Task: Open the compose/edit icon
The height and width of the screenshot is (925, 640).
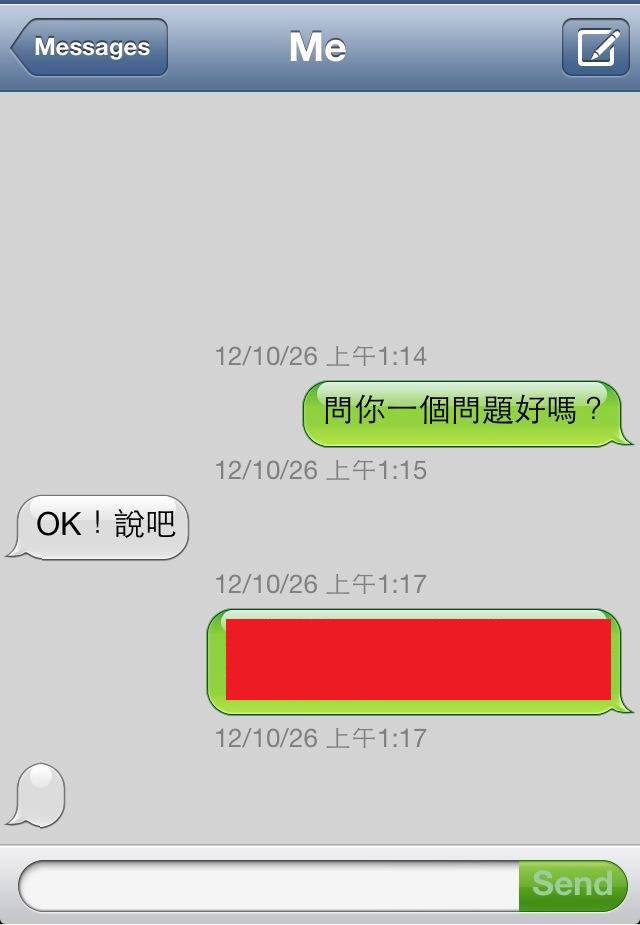Action: point(595,47)
